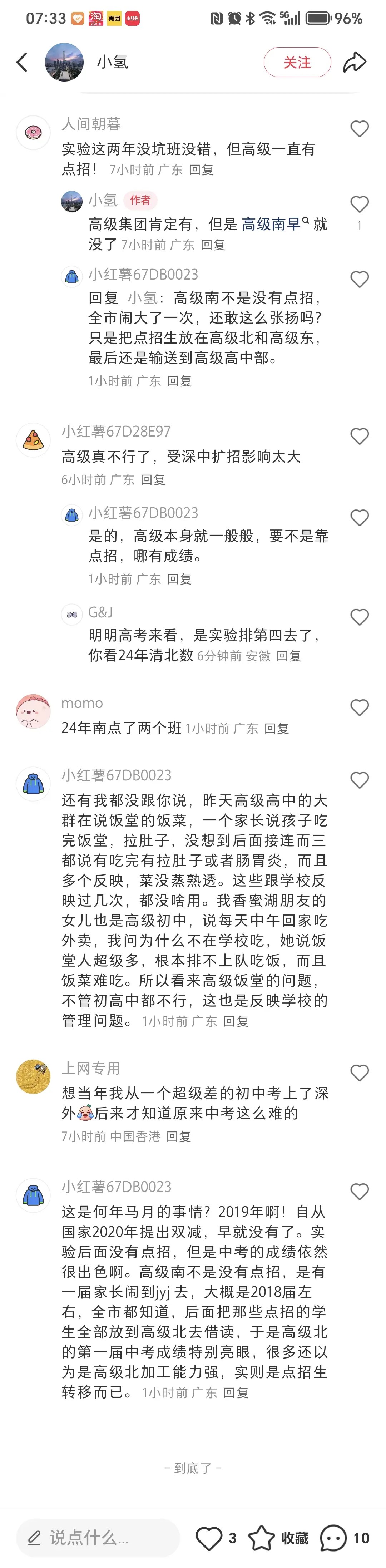Open 小氢's profile avatar in the header
This screenshot has width=386, height=1568.
coord(64,62)
